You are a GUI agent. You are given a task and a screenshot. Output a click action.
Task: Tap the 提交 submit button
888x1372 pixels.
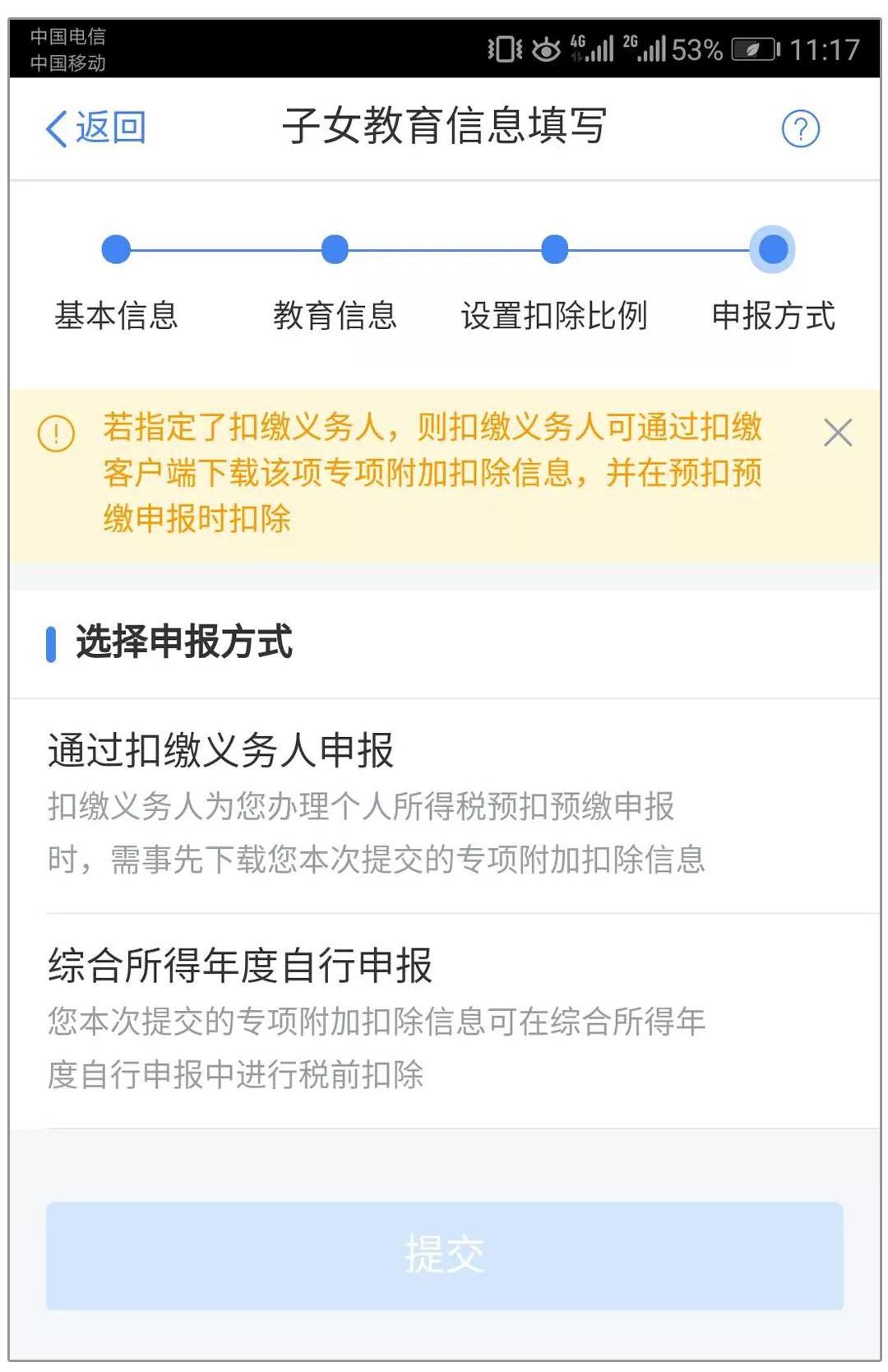(444, 1255)
